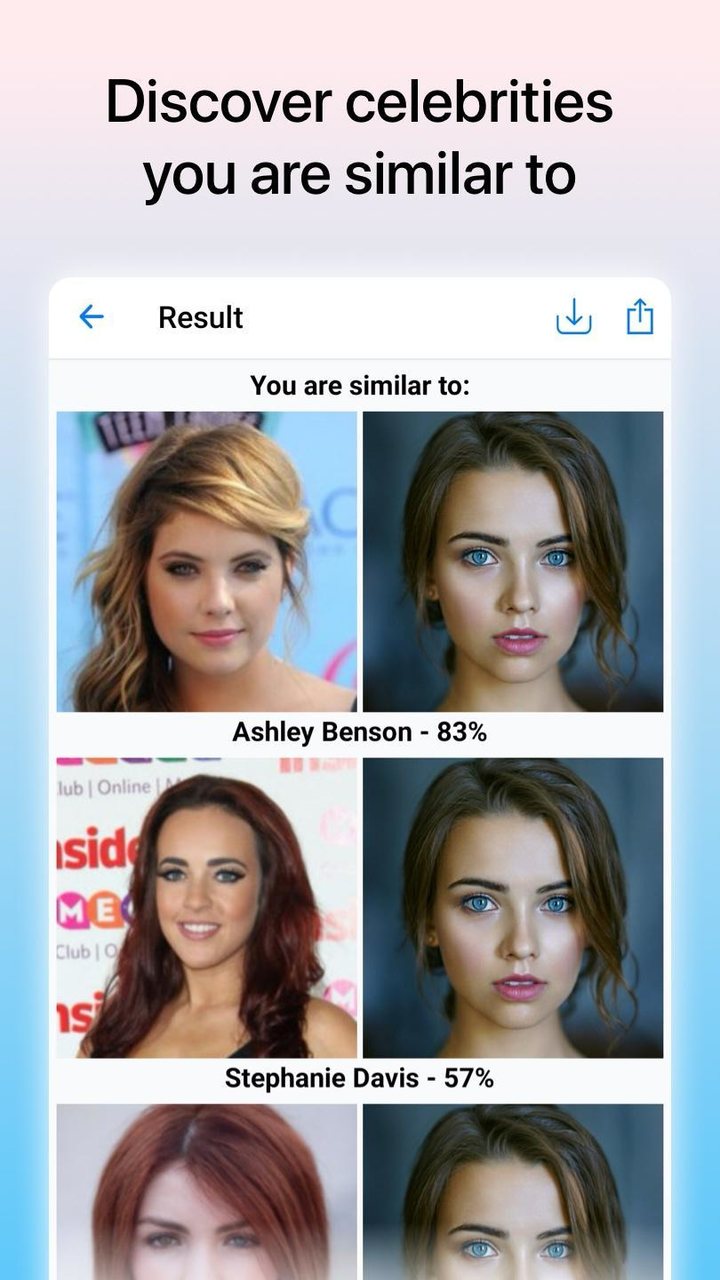Tap the back arrow in the Result header
The height and width of the screenshot is (1280, 720).
pyautogui.click(x=91, y=317)
